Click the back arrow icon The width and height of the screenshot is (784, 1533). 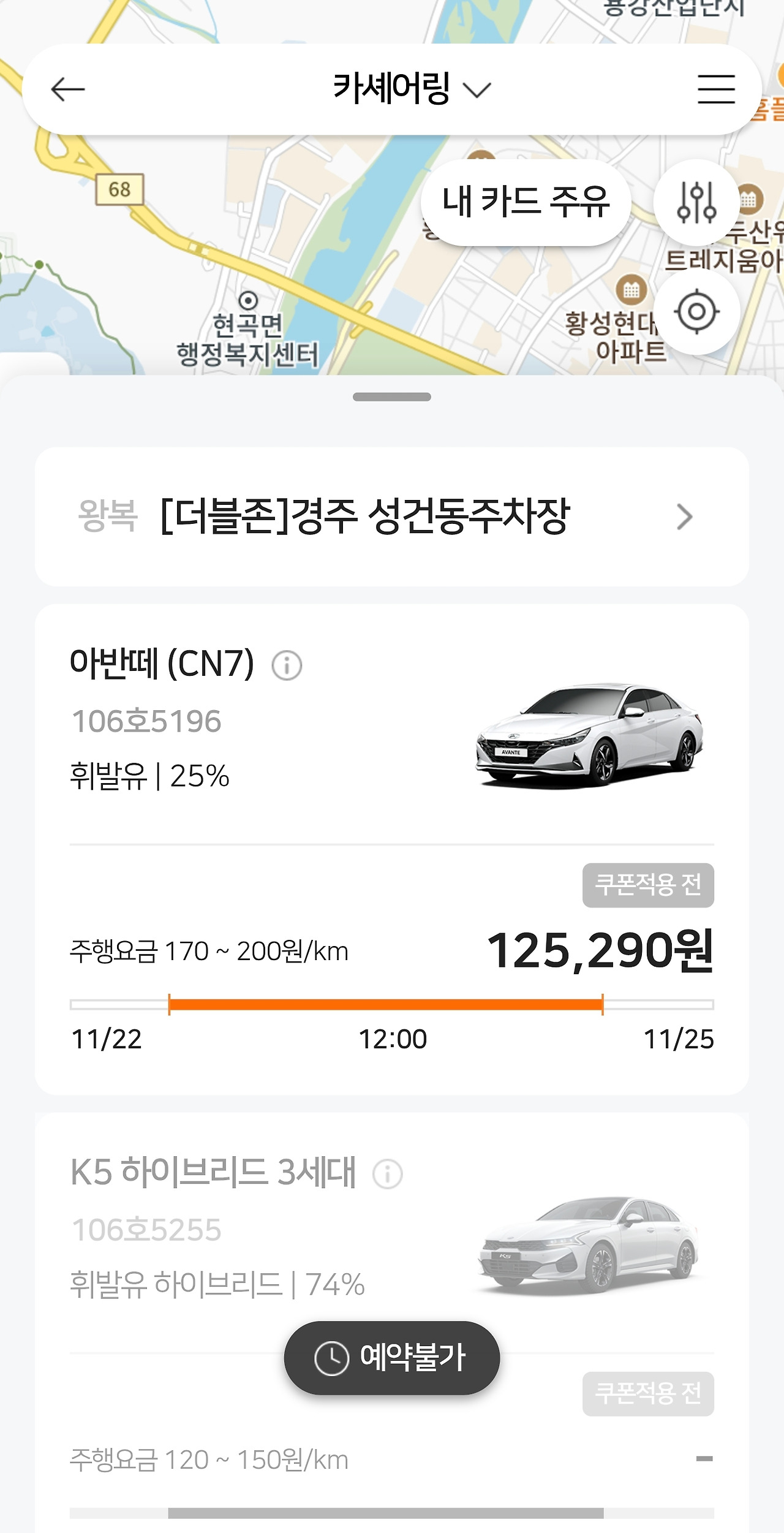click(x=67, y=89)
